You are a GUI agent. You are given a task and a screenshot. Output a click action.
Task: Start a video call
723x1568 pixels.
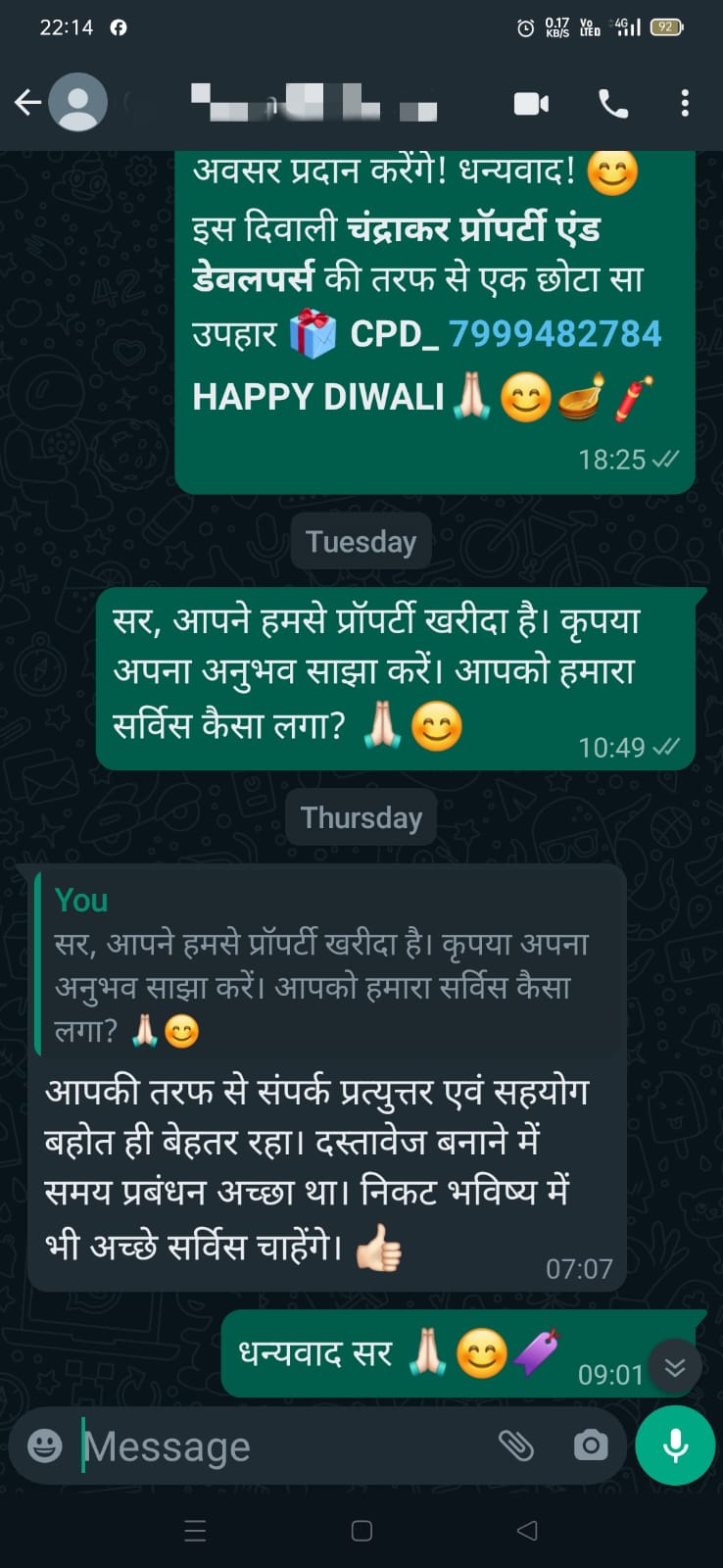point(531,104)
